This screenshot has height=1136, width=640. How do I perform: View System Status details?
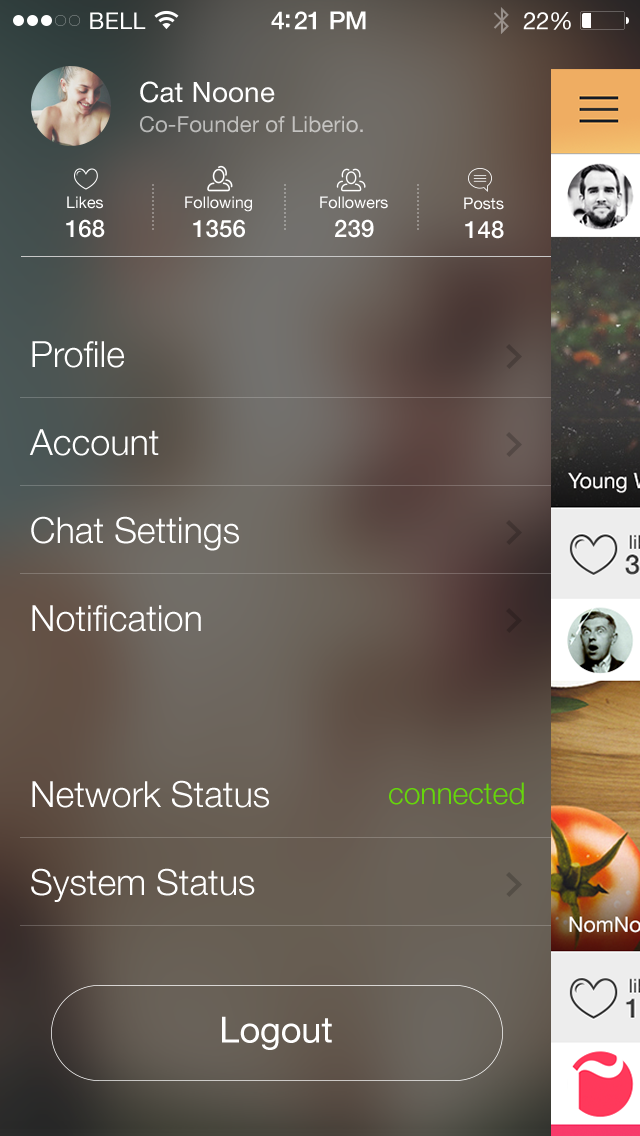pyautogui.click(x=276, y=883)
